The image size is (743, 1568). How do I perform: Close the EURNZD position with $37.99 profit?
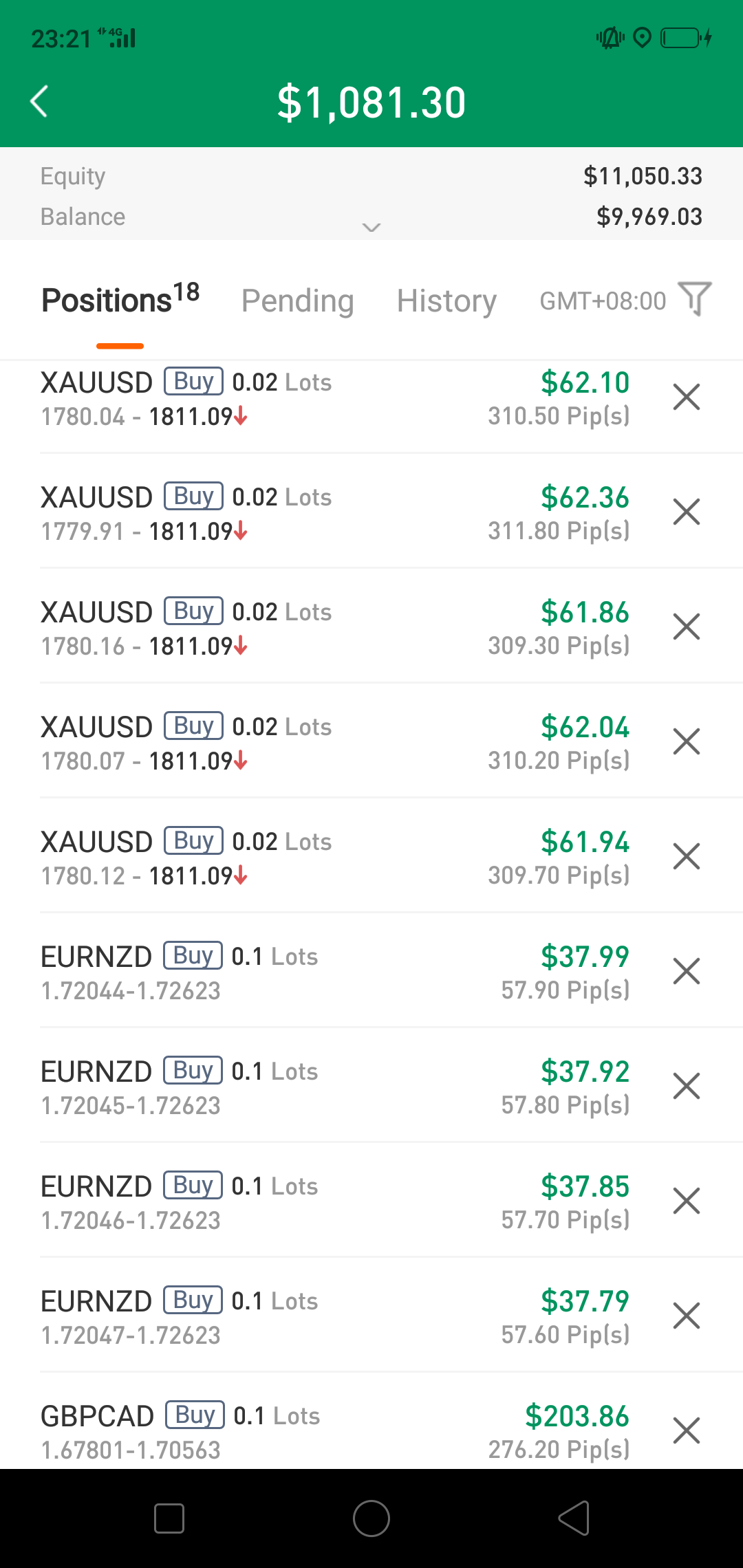click(x=686, y=972)
